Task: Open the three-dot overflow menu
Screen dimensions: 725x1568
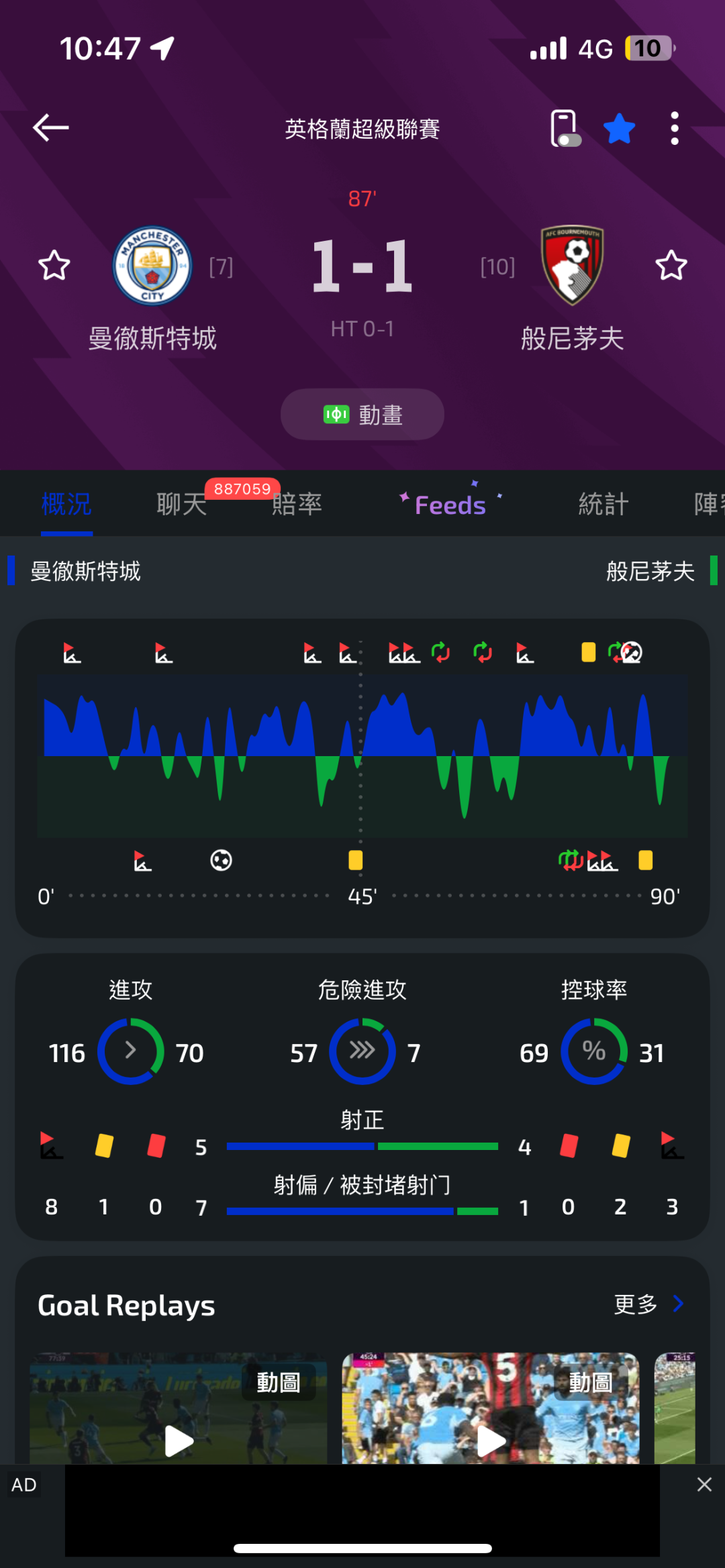Action: click(x=675, y=128)
